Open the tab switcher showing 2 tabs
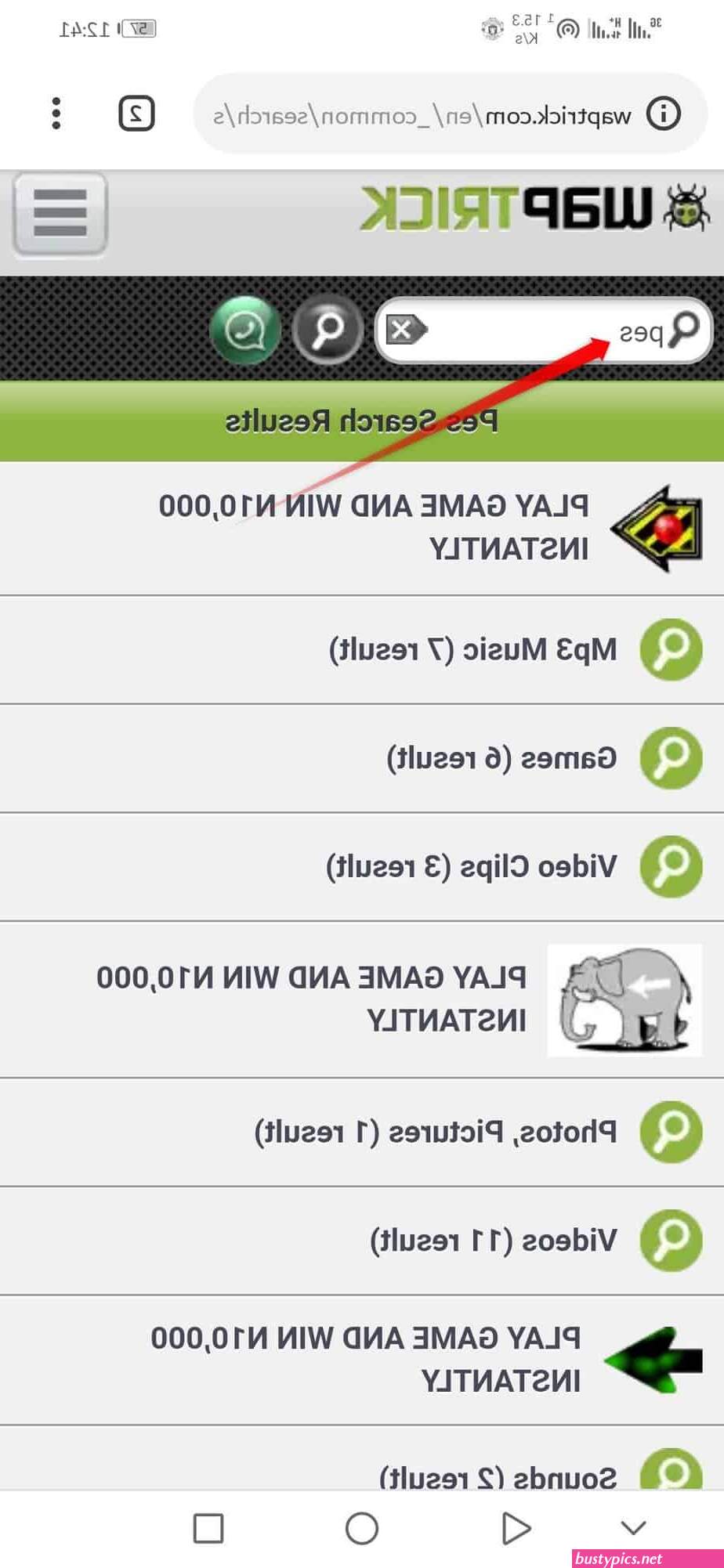This screenshot has width=724, height=1568. [136, 114]
